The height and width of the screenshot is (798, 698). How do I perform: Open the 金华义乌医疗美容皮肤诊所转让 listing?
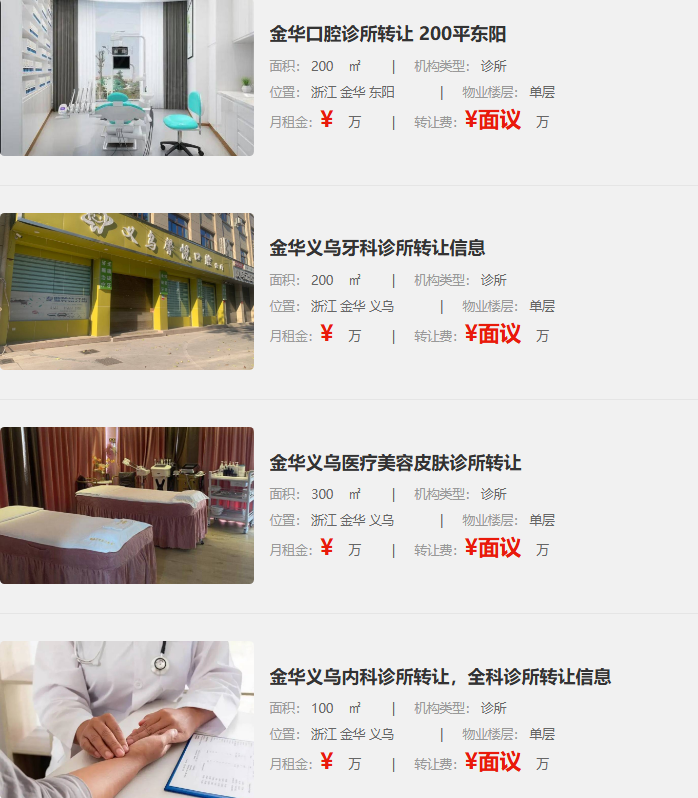(x=395, y=463)
